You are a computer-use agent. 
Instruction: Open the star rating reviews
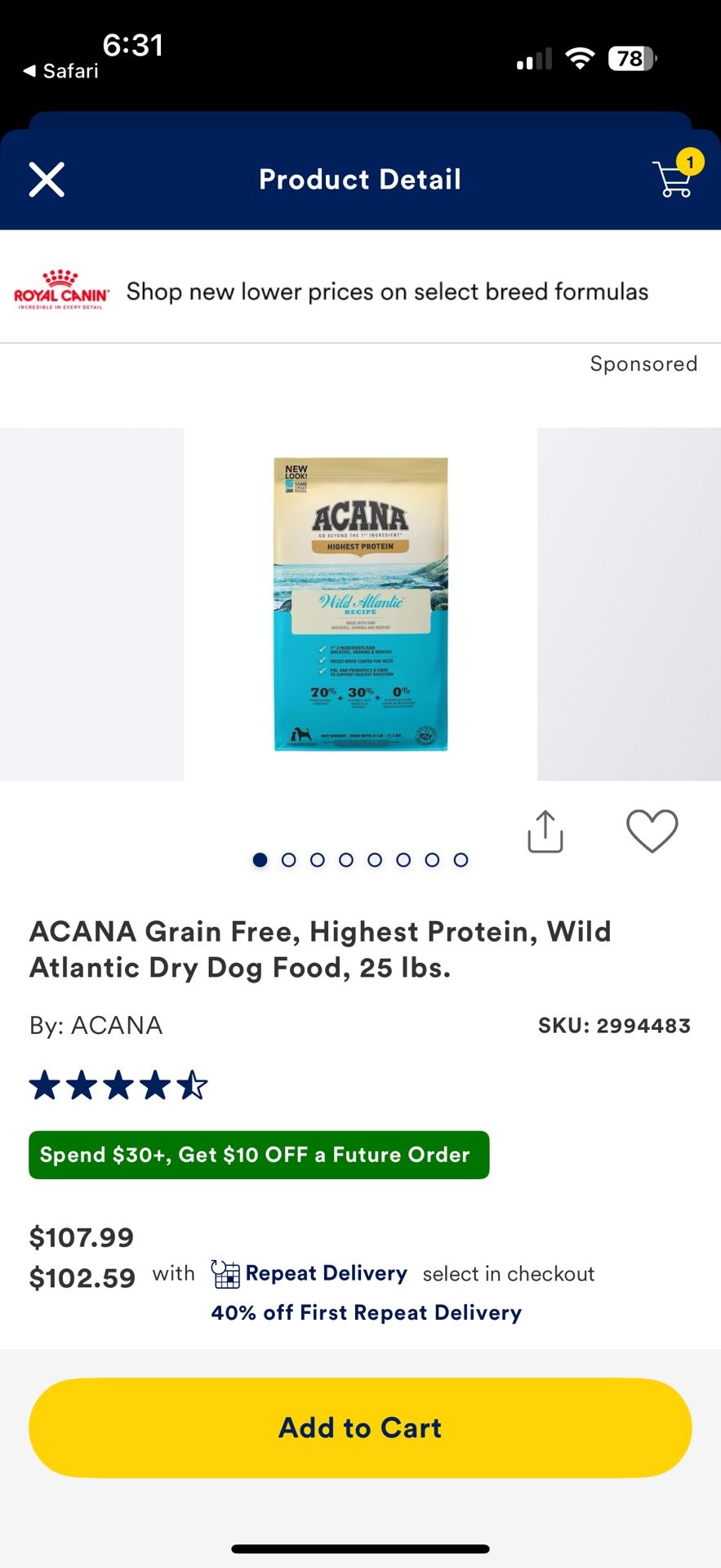[x=118, y=1085]
